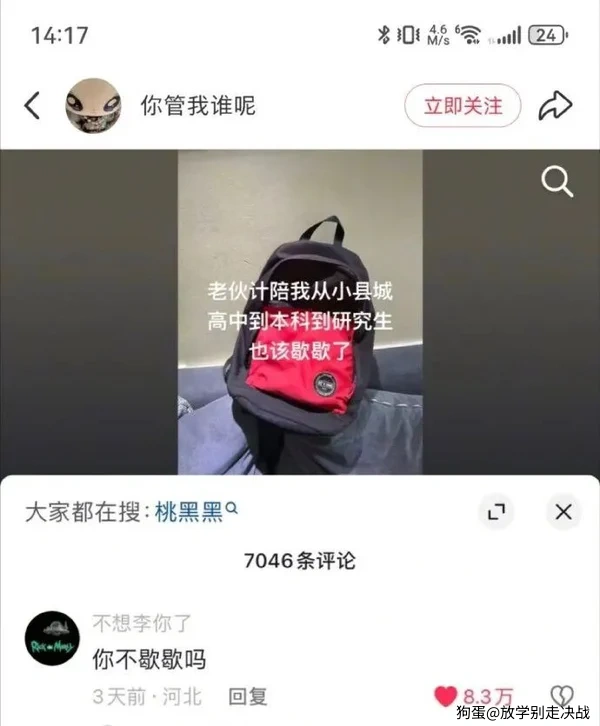Go back using the top-left arrow
The height and width of the screenshot is (726, 600).
32,105
